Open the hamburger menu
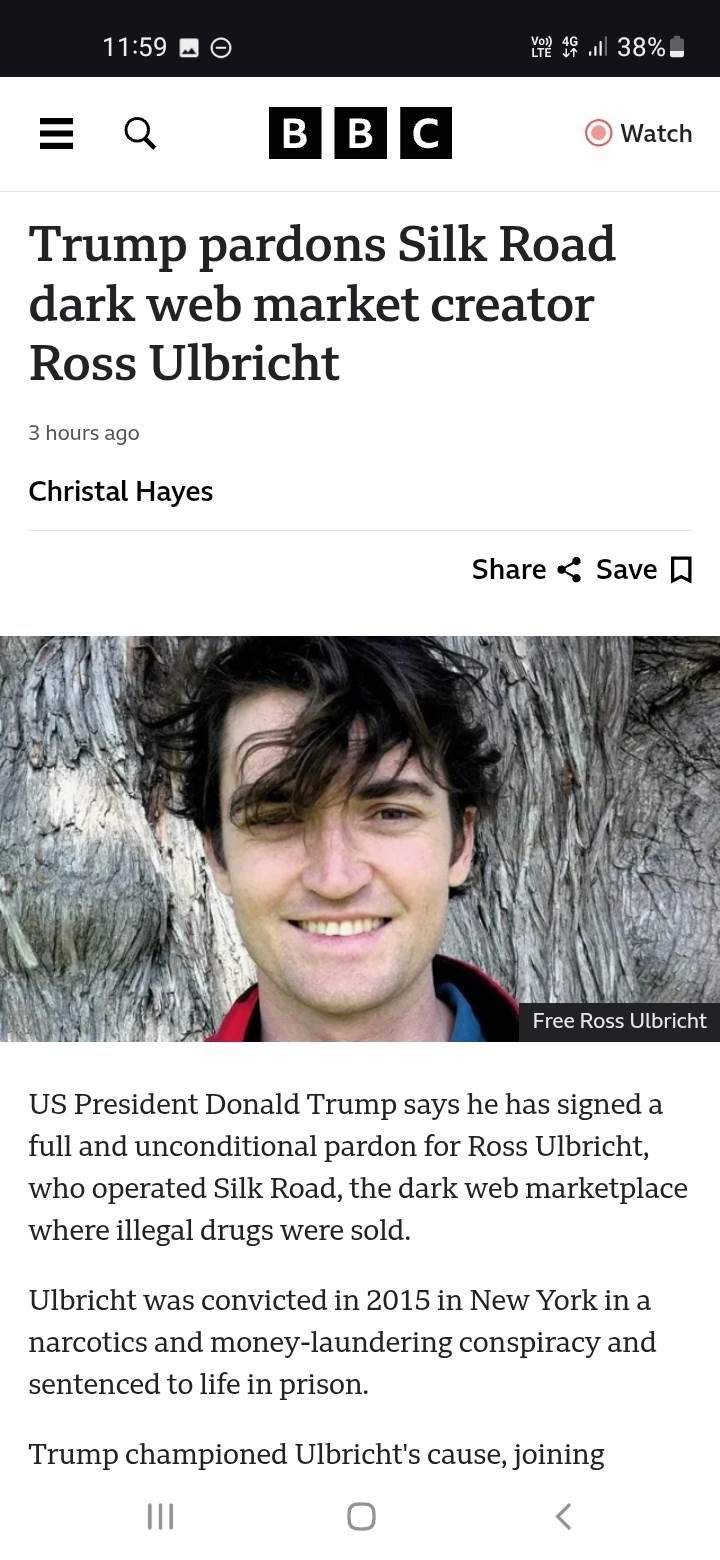The width and height of the screenshot is (720, 1560). point(56,133)
